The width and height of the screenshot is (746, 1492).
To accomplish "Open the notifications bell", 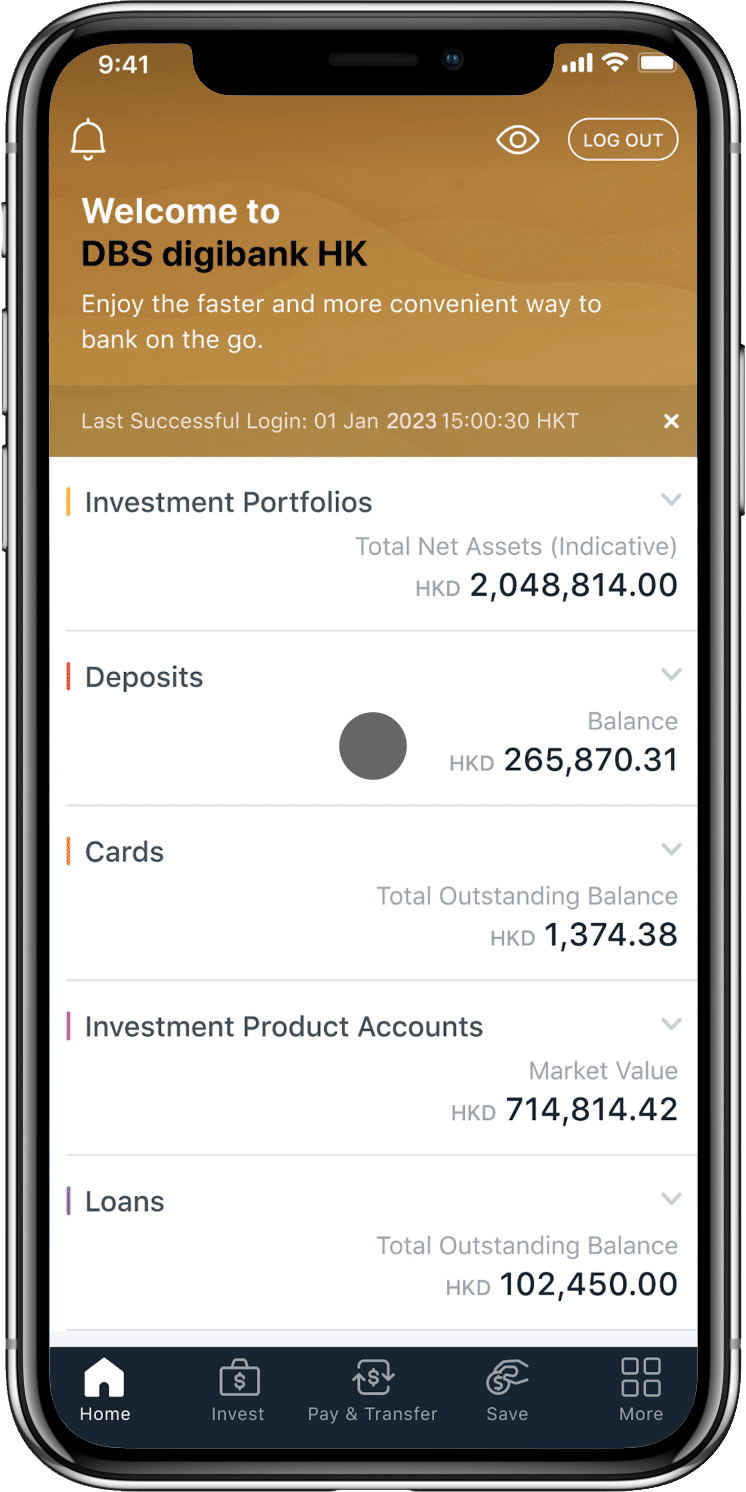I will (x=88, y=140).
